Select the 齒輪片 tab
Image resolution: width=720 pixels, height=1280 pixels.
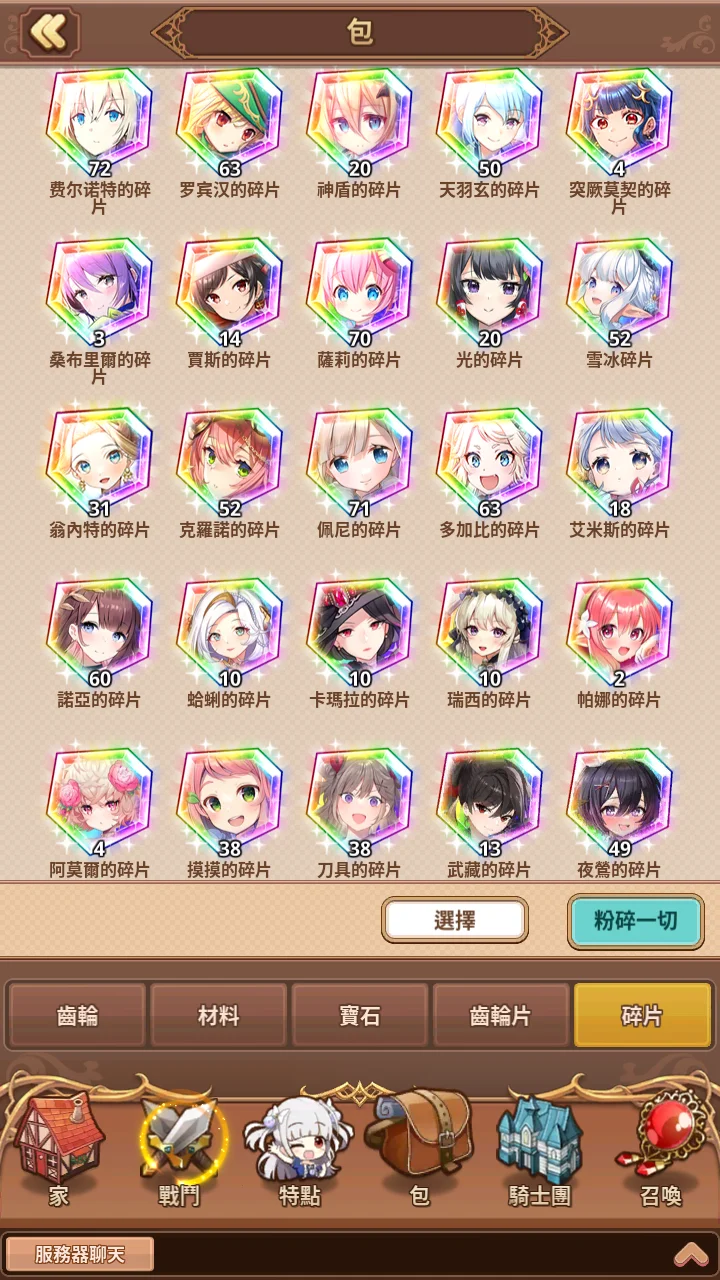pyautogui.click(x=501, y=1016)
